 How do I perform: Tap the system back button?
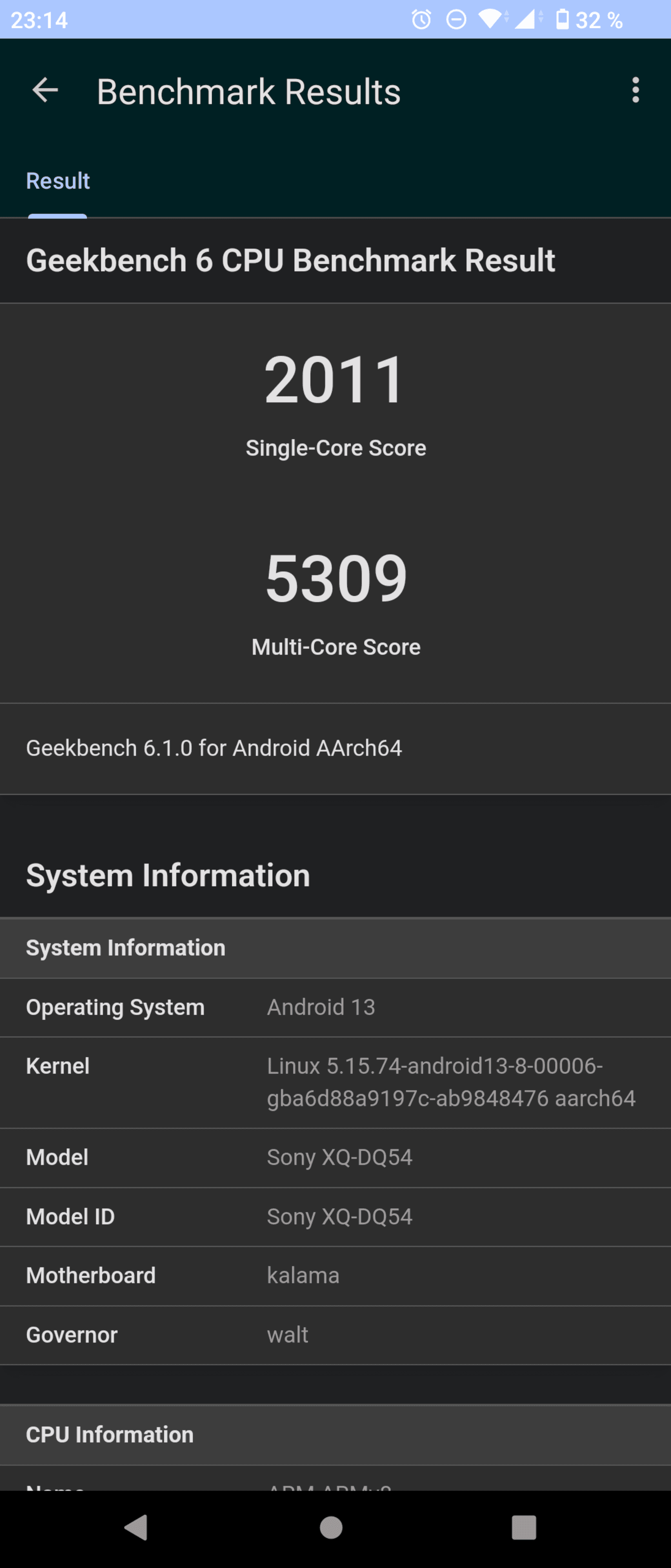point(137,1527)
